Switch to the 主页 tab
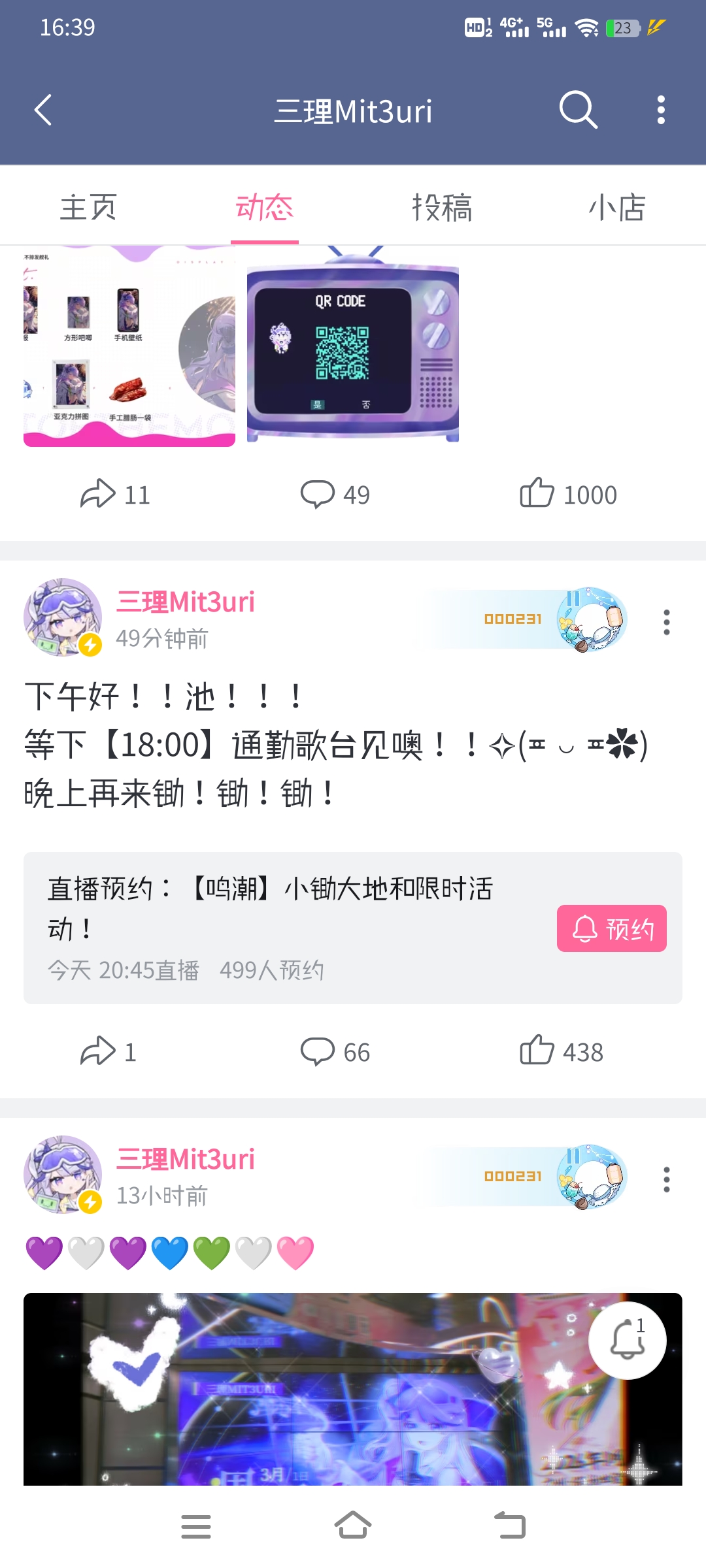Screen dimensions: 706x1568 click(x=88, y=208)
